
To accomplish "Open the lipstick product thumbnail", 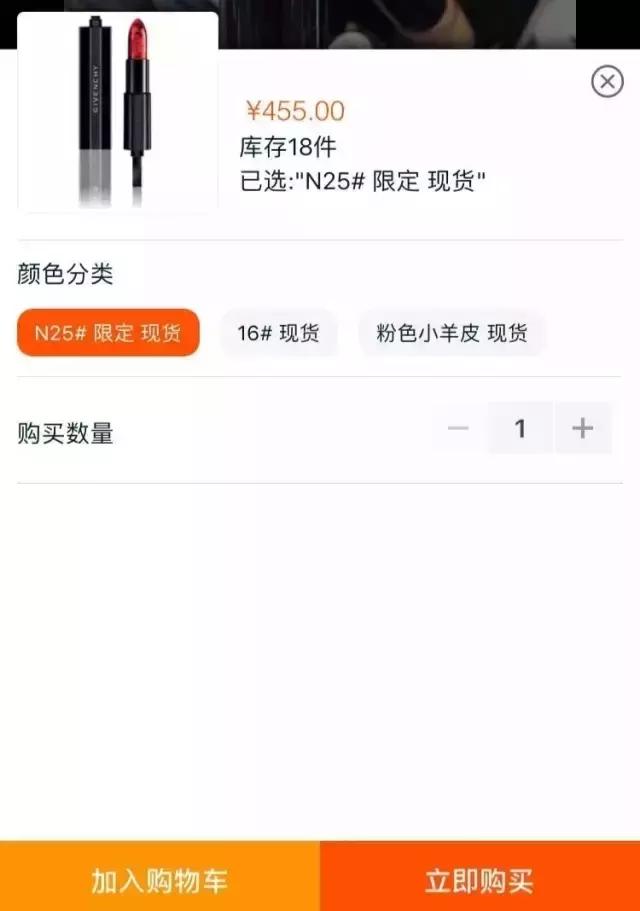I will click(x=118, y=112).
